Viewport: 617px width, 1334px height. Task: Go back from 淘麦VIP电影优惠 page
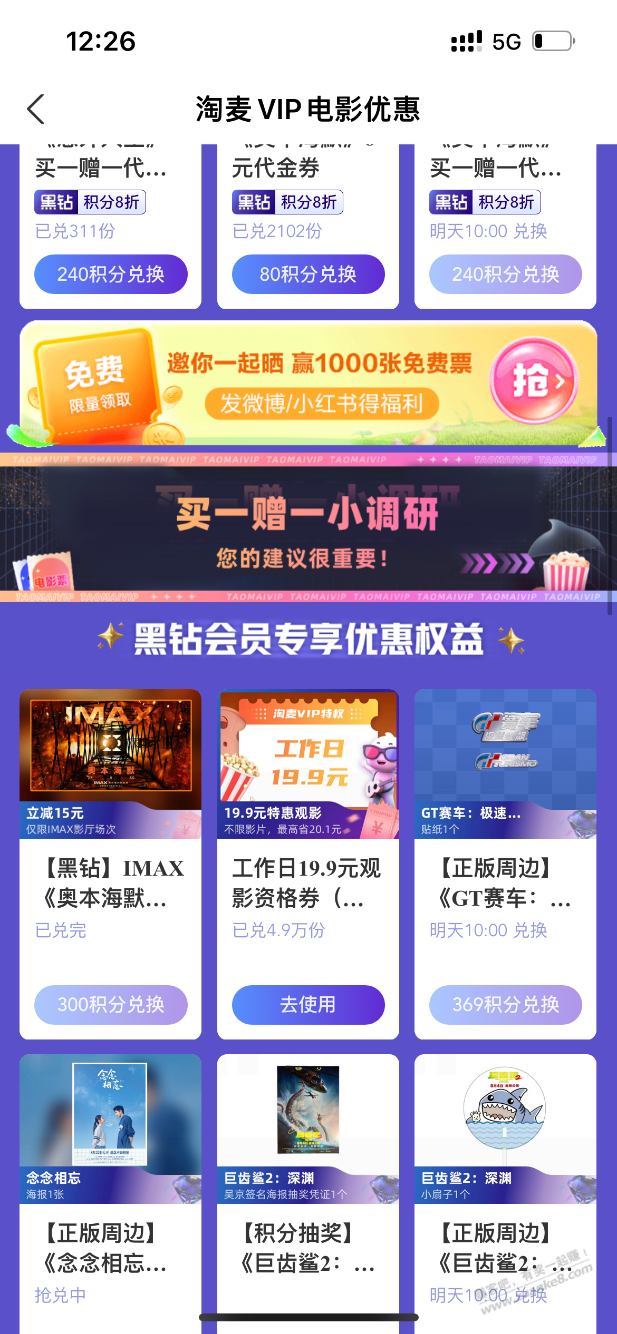click(36, 109)
